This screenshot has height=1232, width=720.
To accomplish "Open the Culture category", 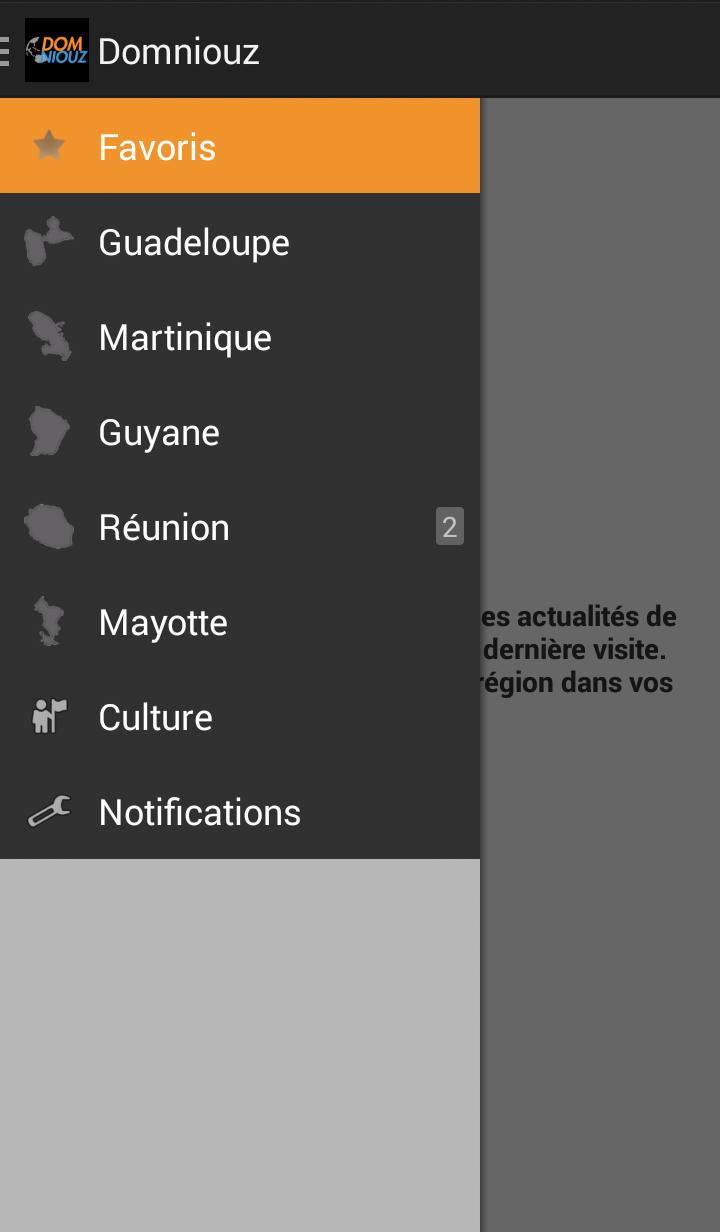I will click(240, 717).
